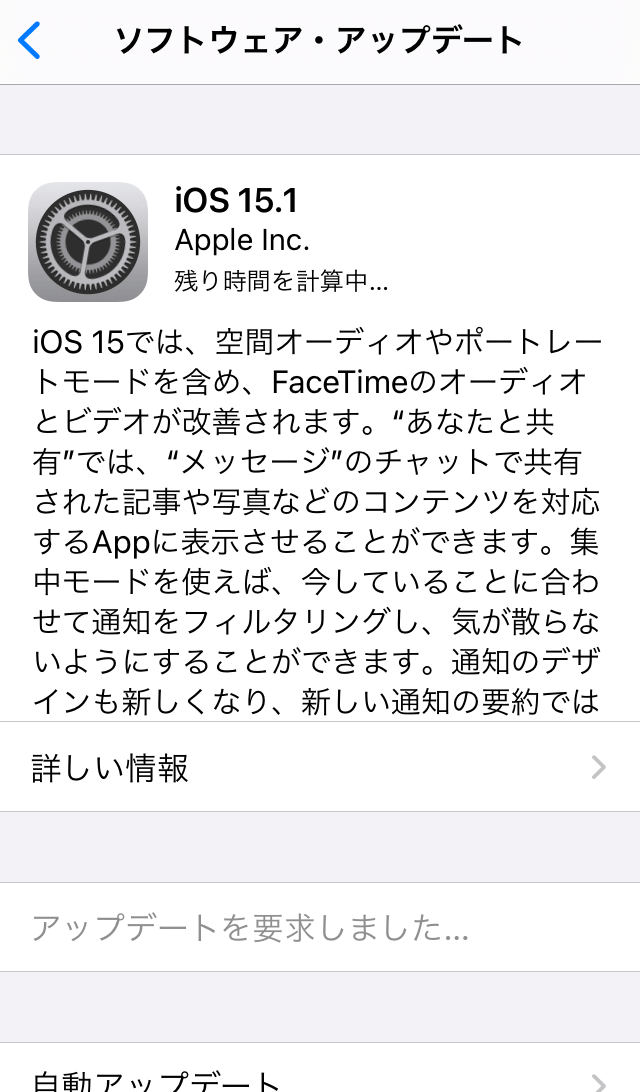
Task: Go back from ソフトウェア・アップデート
Action: pos(30,41)
